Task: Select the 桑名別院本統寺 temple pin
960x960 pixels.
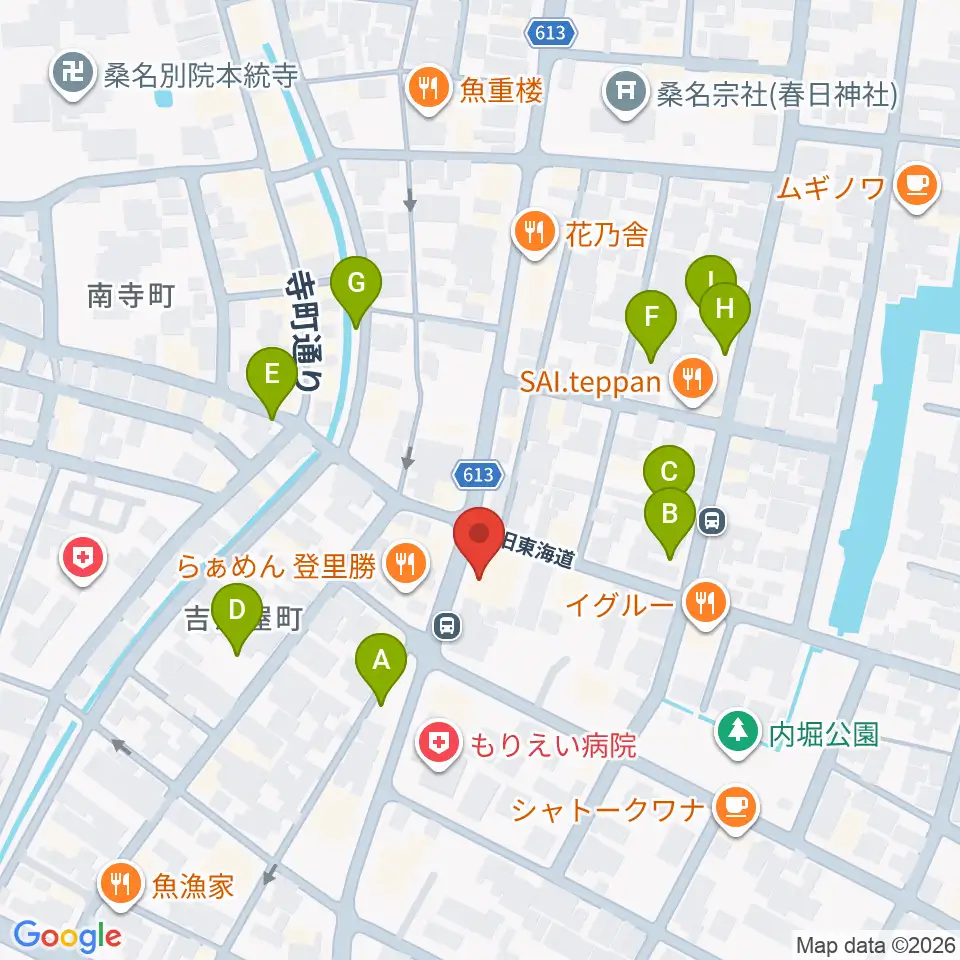Action: [73, 75]
